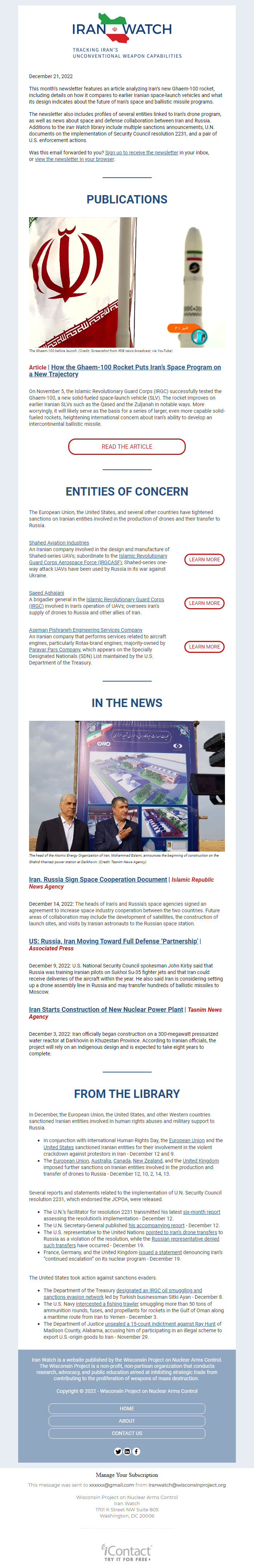This screenshot has height=1568, width=254.
Task: View the newsletter in your browser
Action: 74,159
